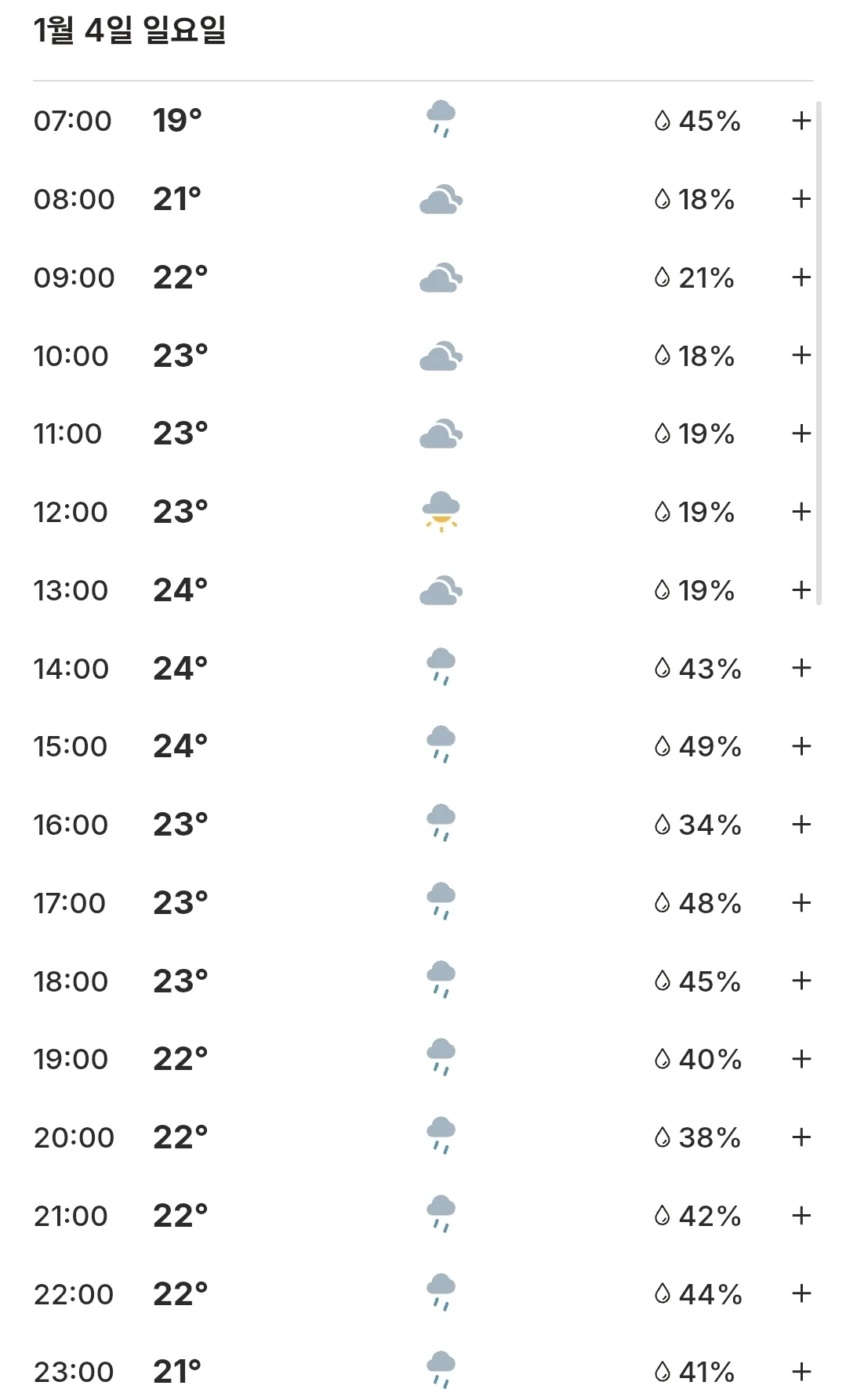Open details for 21:00 forecast
The image size is (846, 1400).
click(x=801, y=1216)
